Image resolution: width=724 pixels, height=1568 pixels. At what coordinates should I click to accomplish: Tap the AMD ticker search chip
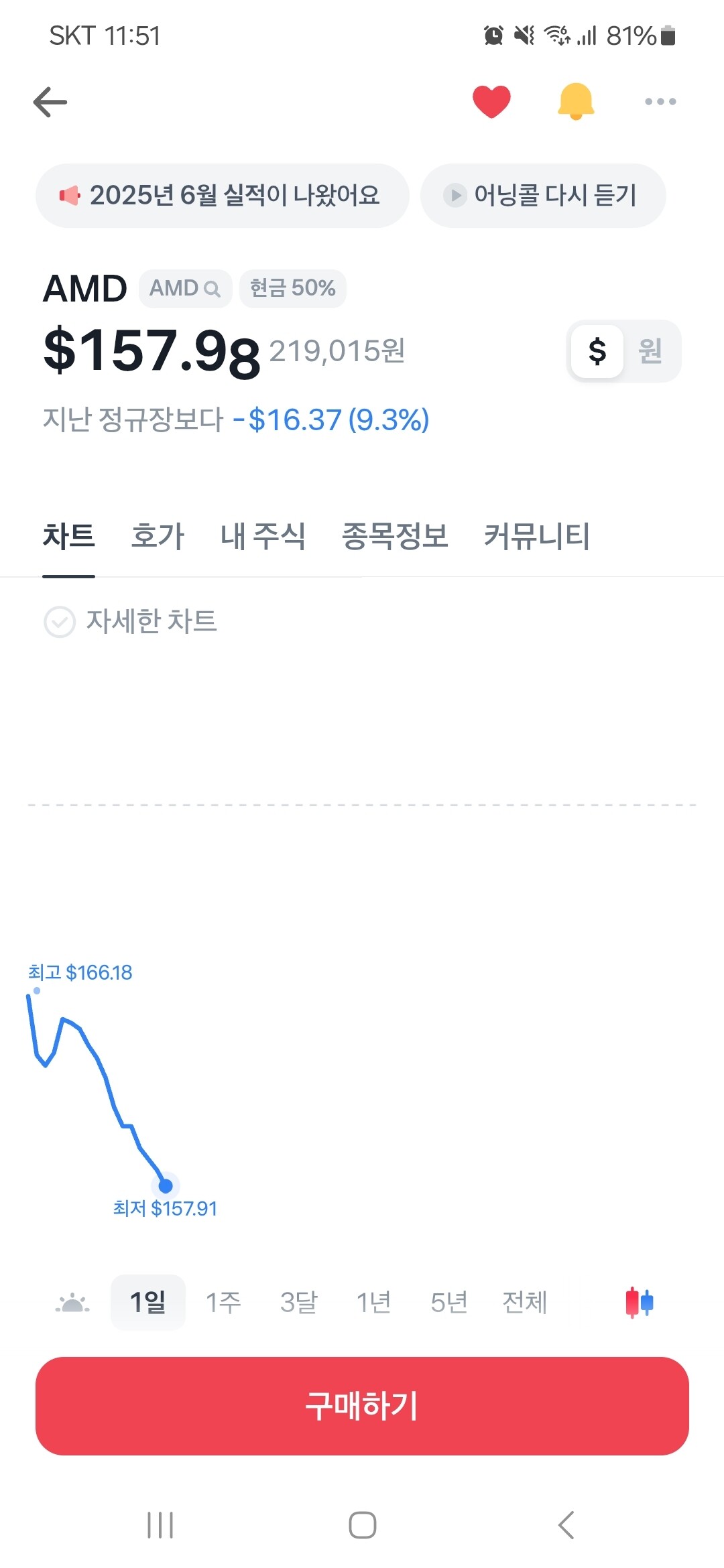(x=185, y=289)
